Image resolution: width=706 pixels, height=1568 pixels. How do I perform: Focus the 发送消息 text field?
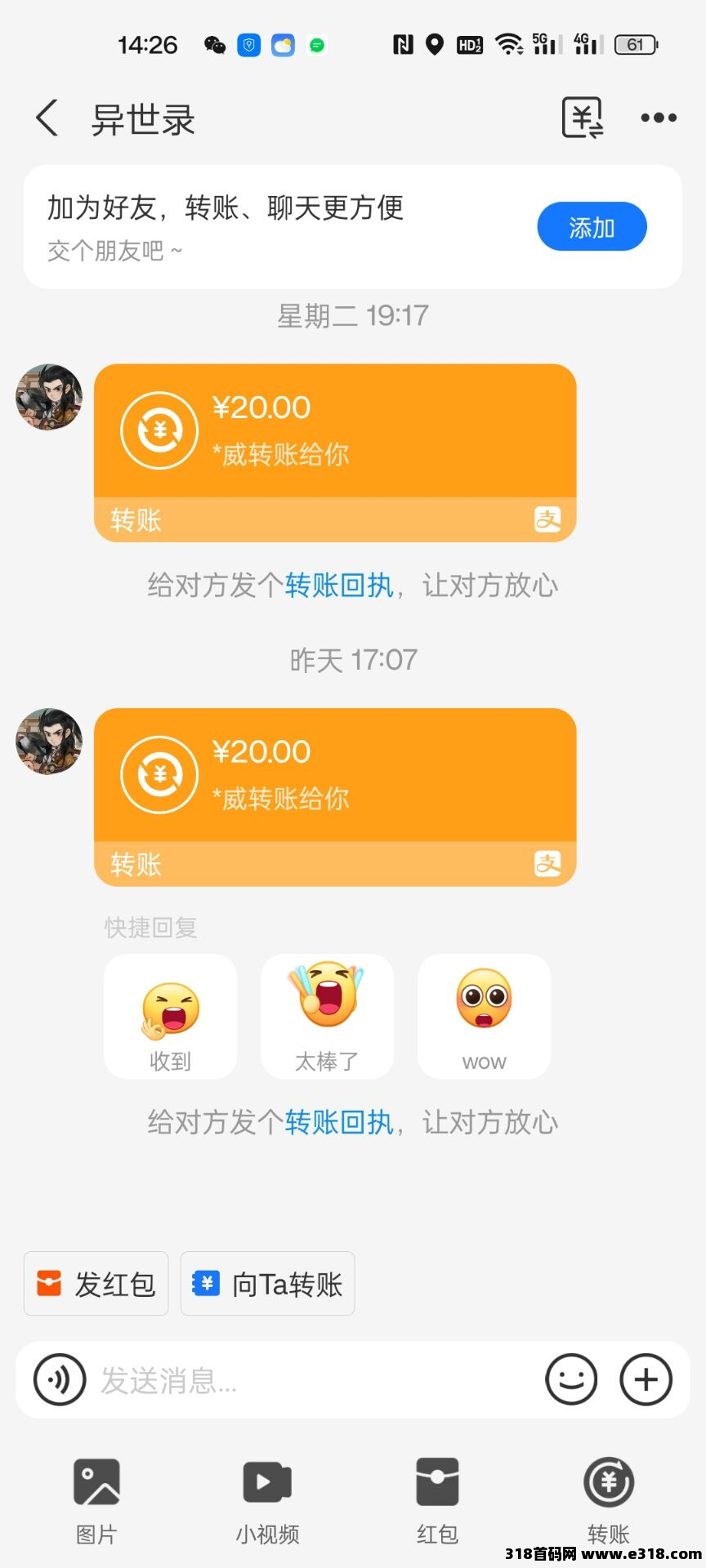tap(311, 1380)
